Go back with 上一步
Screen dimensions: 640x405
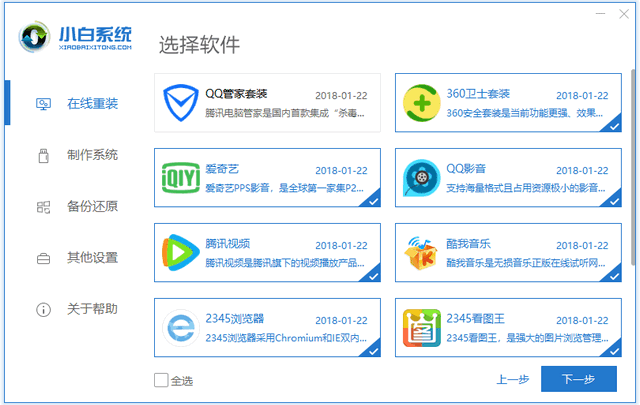512,380
